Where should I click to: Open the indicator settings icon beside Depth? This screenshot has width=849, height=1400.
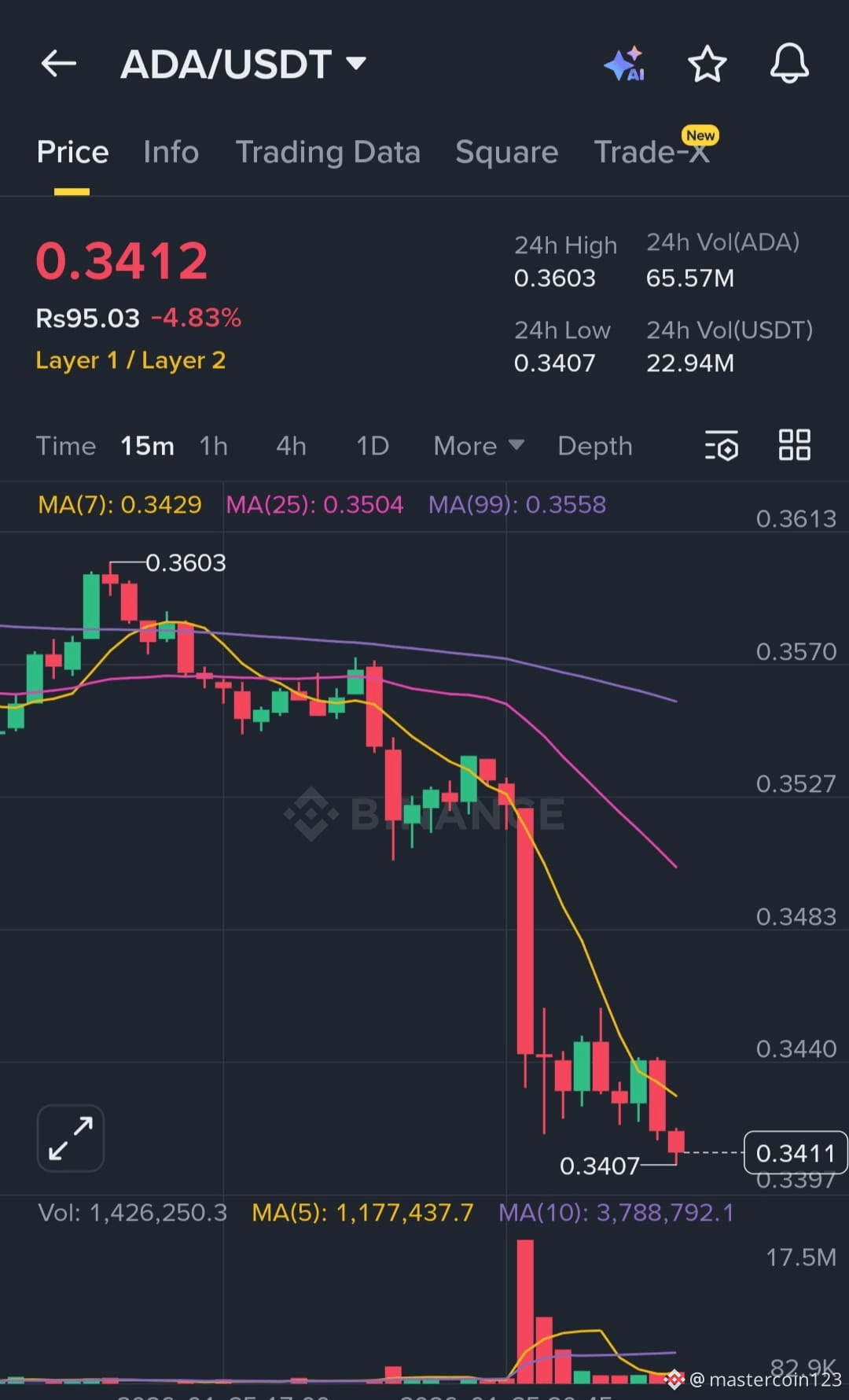click(x=722, y=445)
